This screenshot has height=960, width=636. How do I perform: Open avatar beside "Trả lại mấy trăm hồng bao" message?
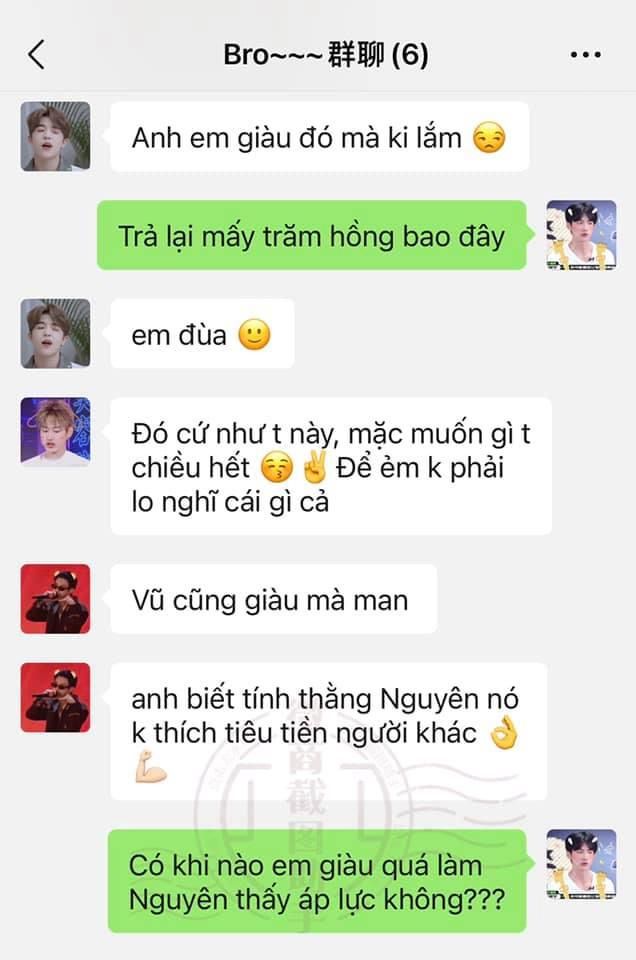tap(581, 235)
